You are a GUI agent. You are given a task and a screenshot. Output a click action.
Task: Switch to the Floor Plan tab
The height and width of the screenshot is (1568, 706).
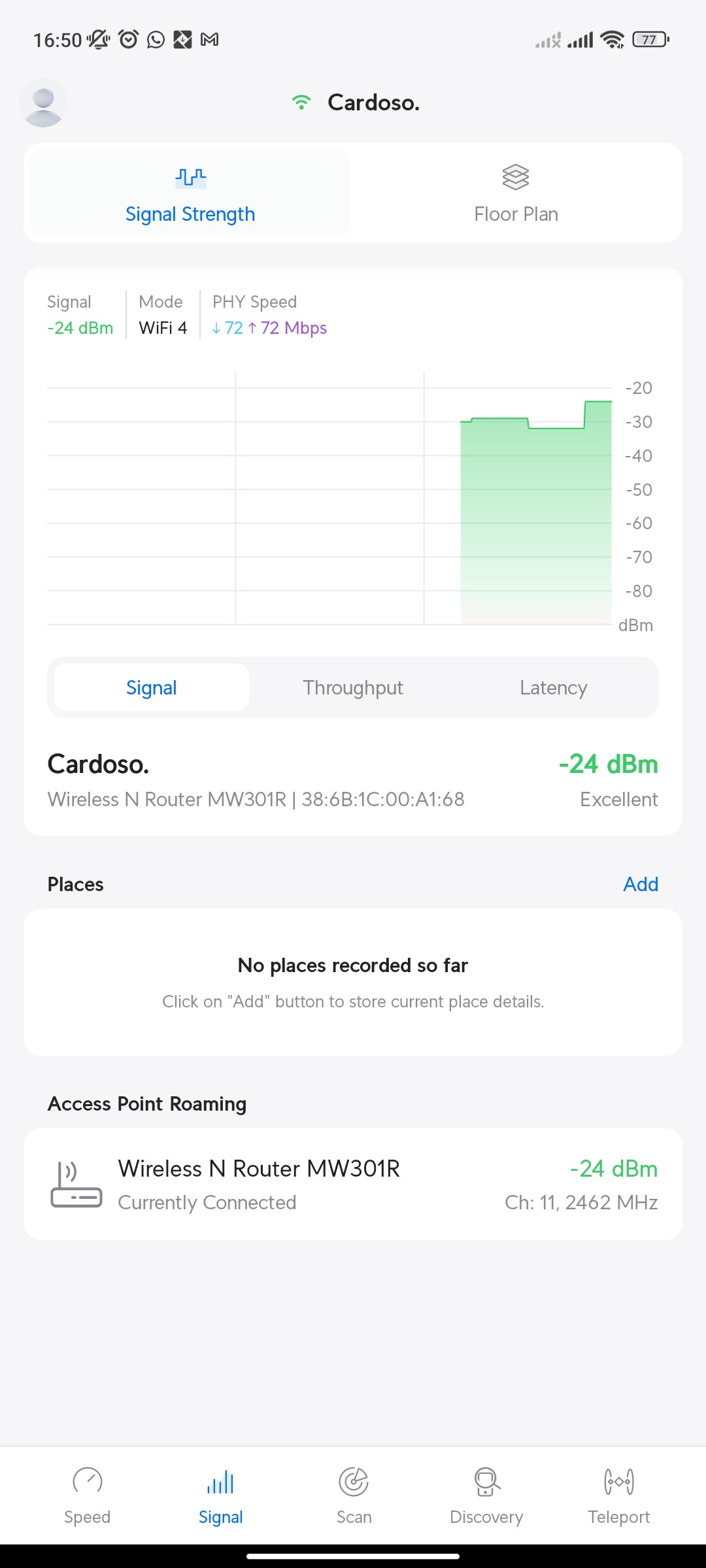coord(516,193)
